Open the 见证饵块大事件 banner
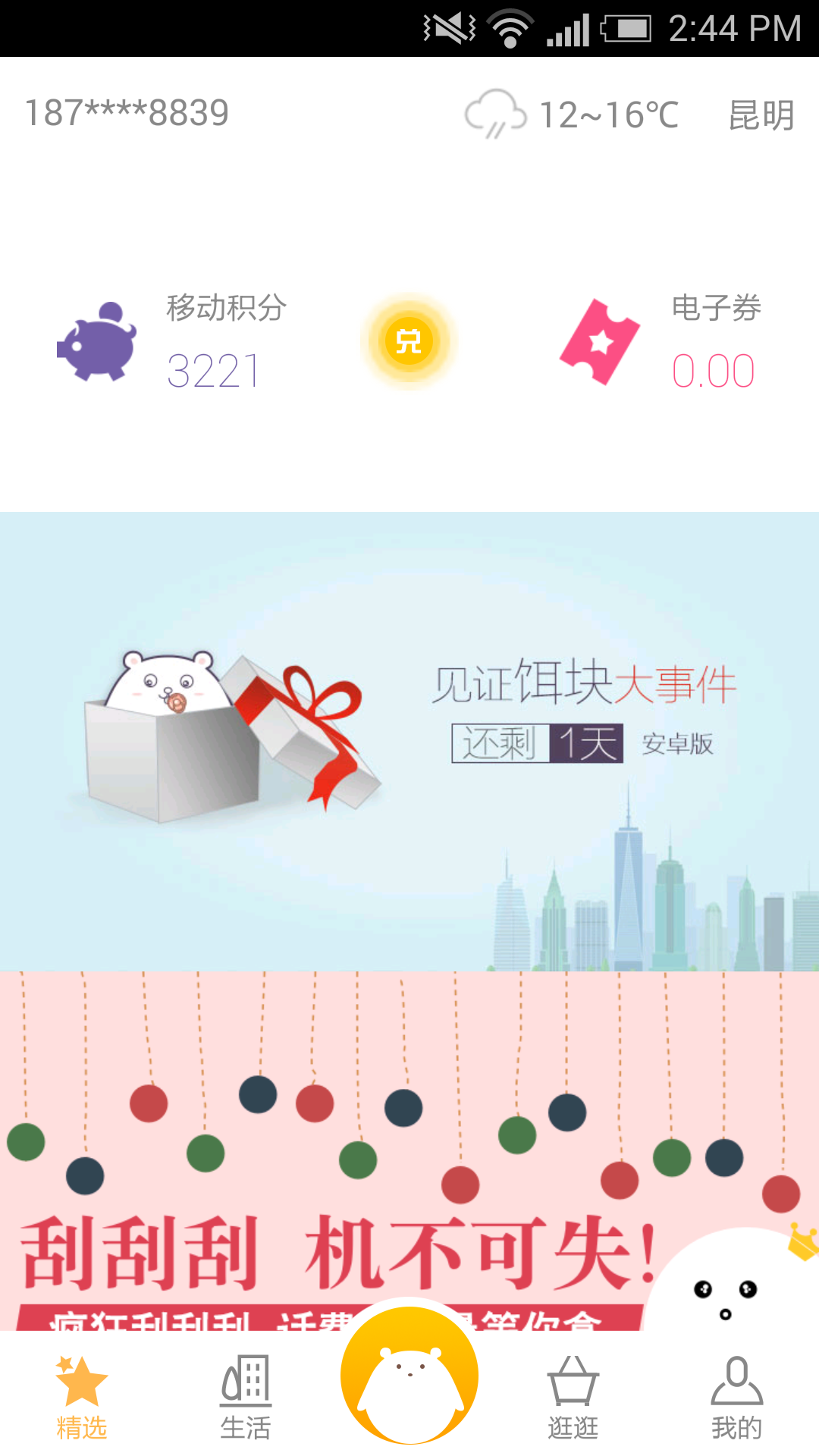 pyautogui.click(x=409, y=742)
